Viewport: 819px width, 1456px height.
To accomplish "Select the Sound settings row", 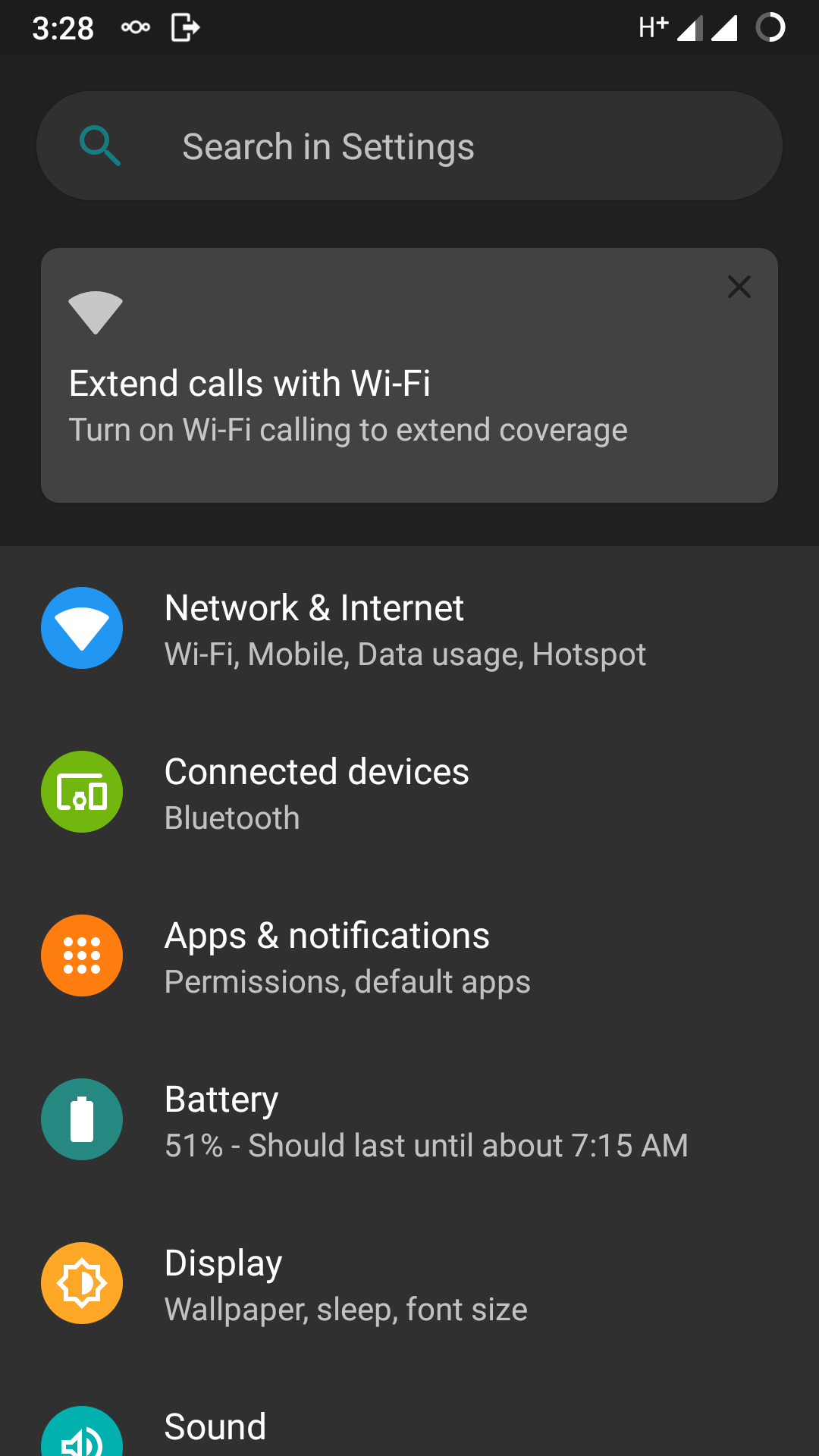I will [409, 1411].
